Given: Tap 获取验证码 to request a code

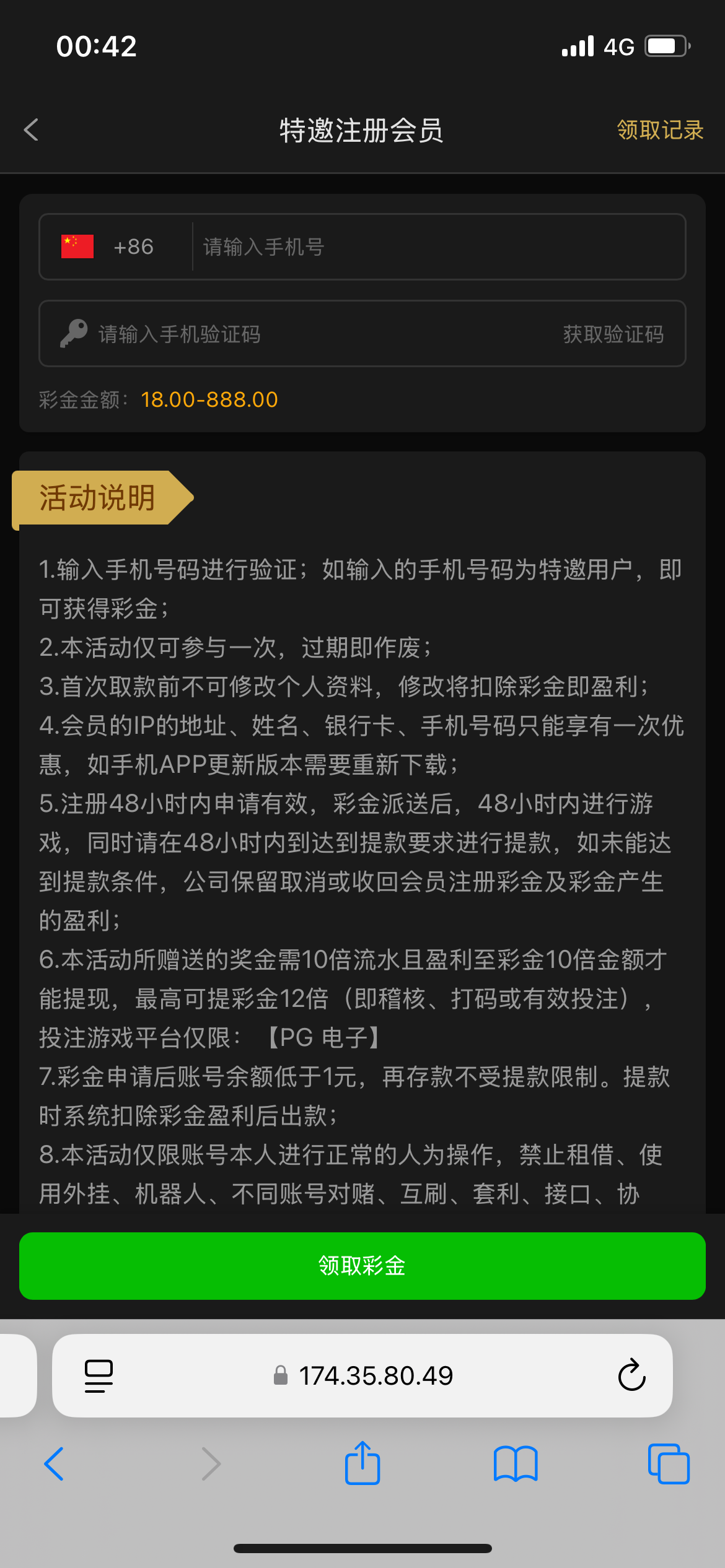Looking at the screenshot, I should pyautogui.click(x=613, y=334).
